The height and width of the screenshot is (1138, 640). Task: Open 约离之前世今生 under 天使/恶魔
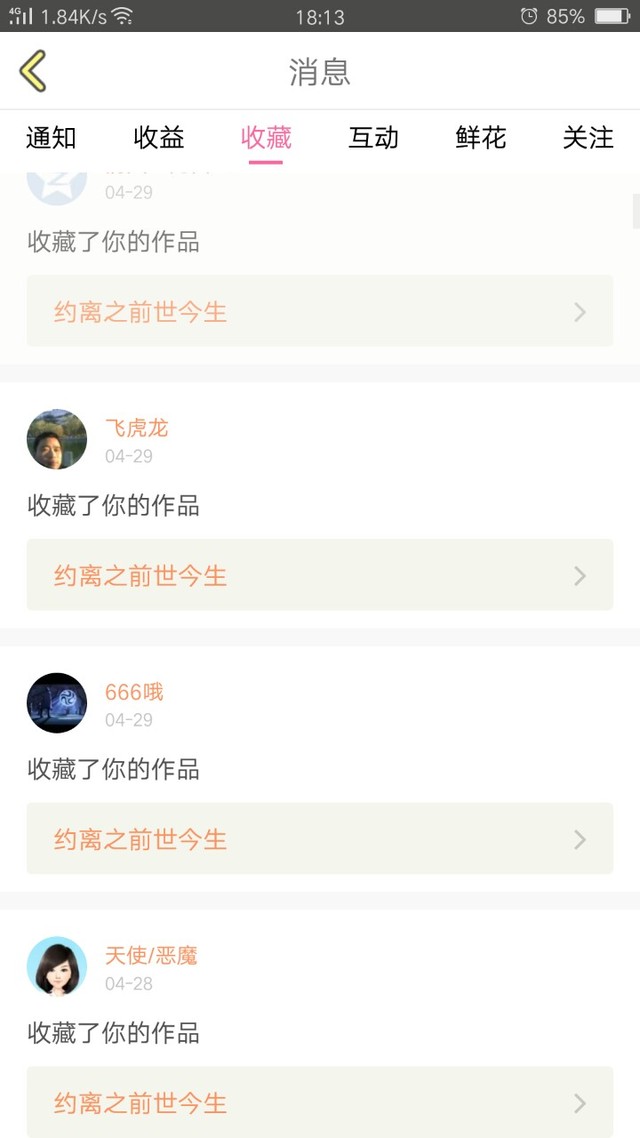(319, 1102)
